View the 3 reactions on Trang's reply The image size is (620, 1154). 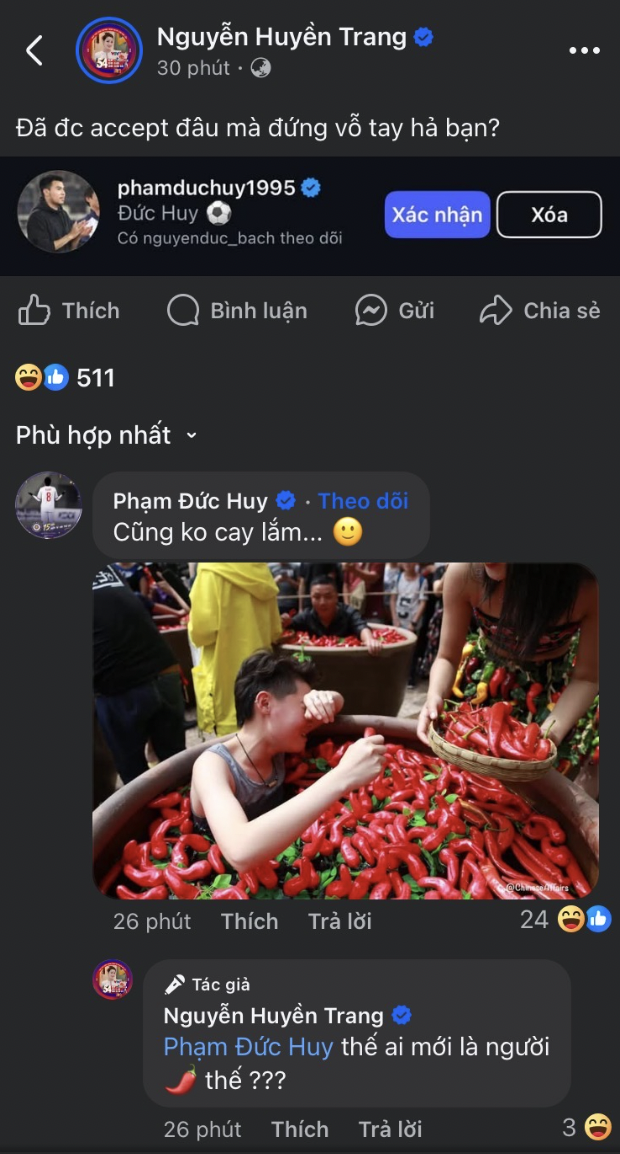coord(587,1128)
